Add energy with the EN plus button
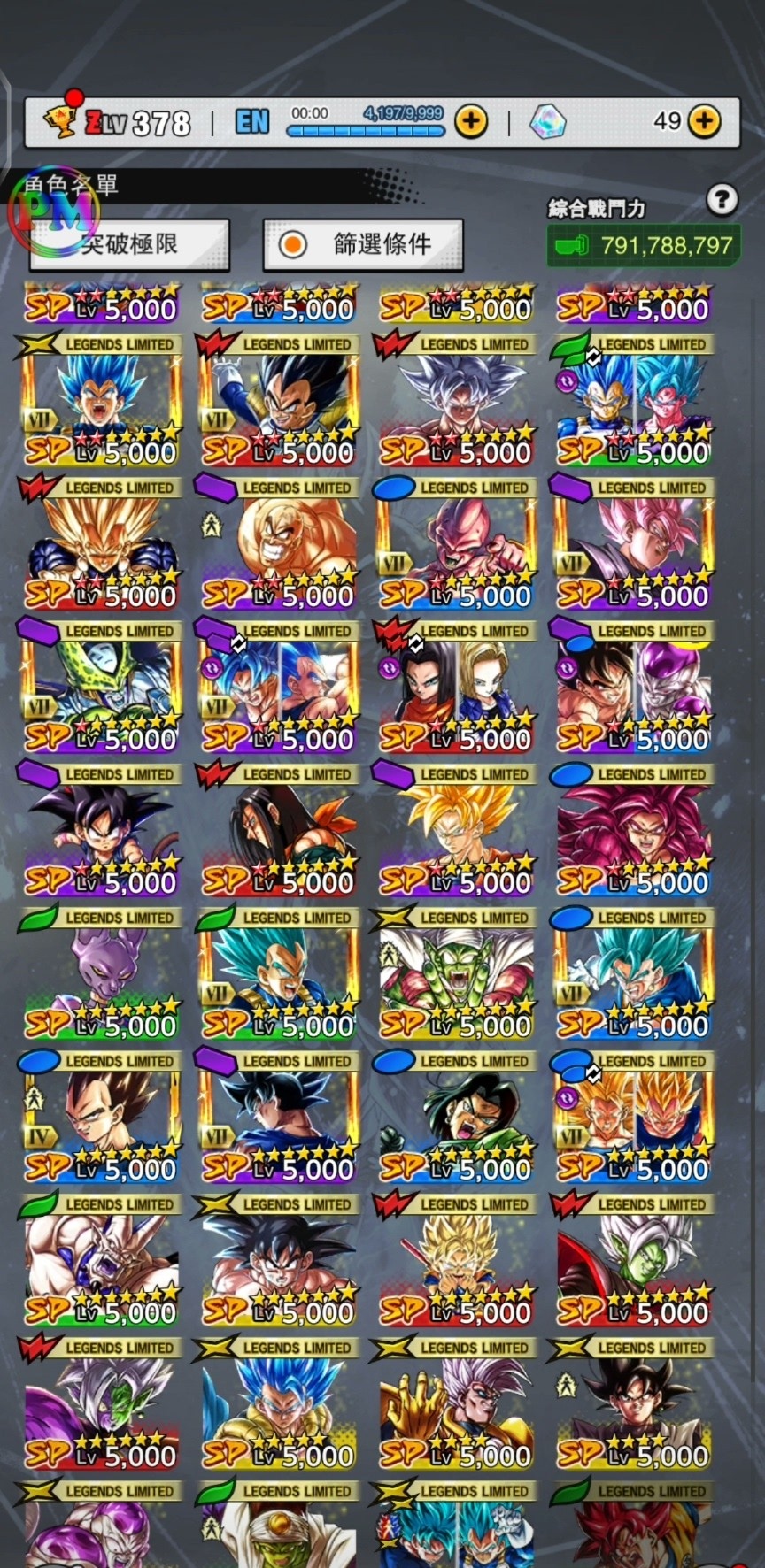Image resolution: width=765 pixels, height=1568 pixels. [x=471, y=122]
